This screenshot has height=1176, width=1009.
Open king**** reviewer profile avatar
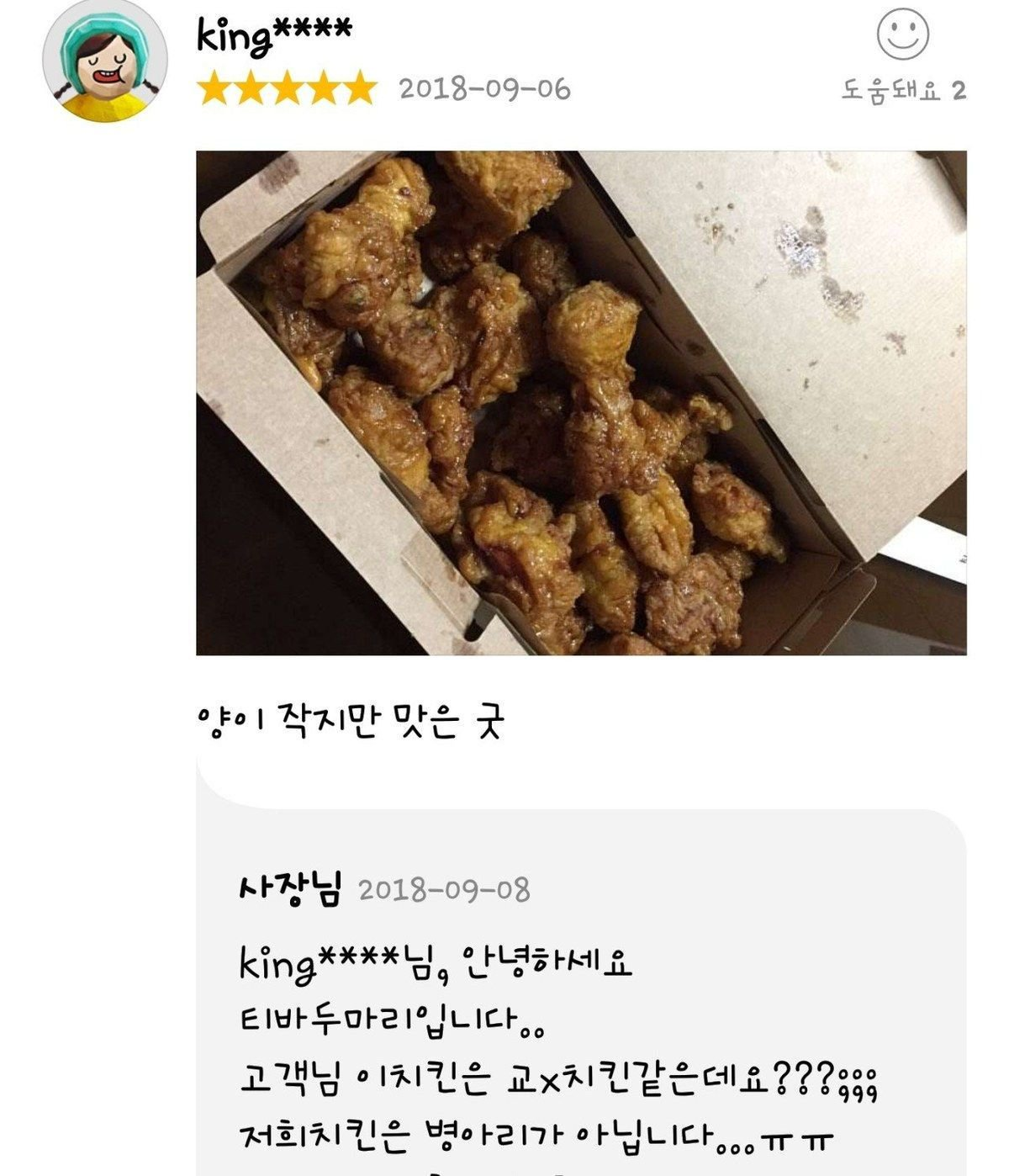(x=105, y=61)
